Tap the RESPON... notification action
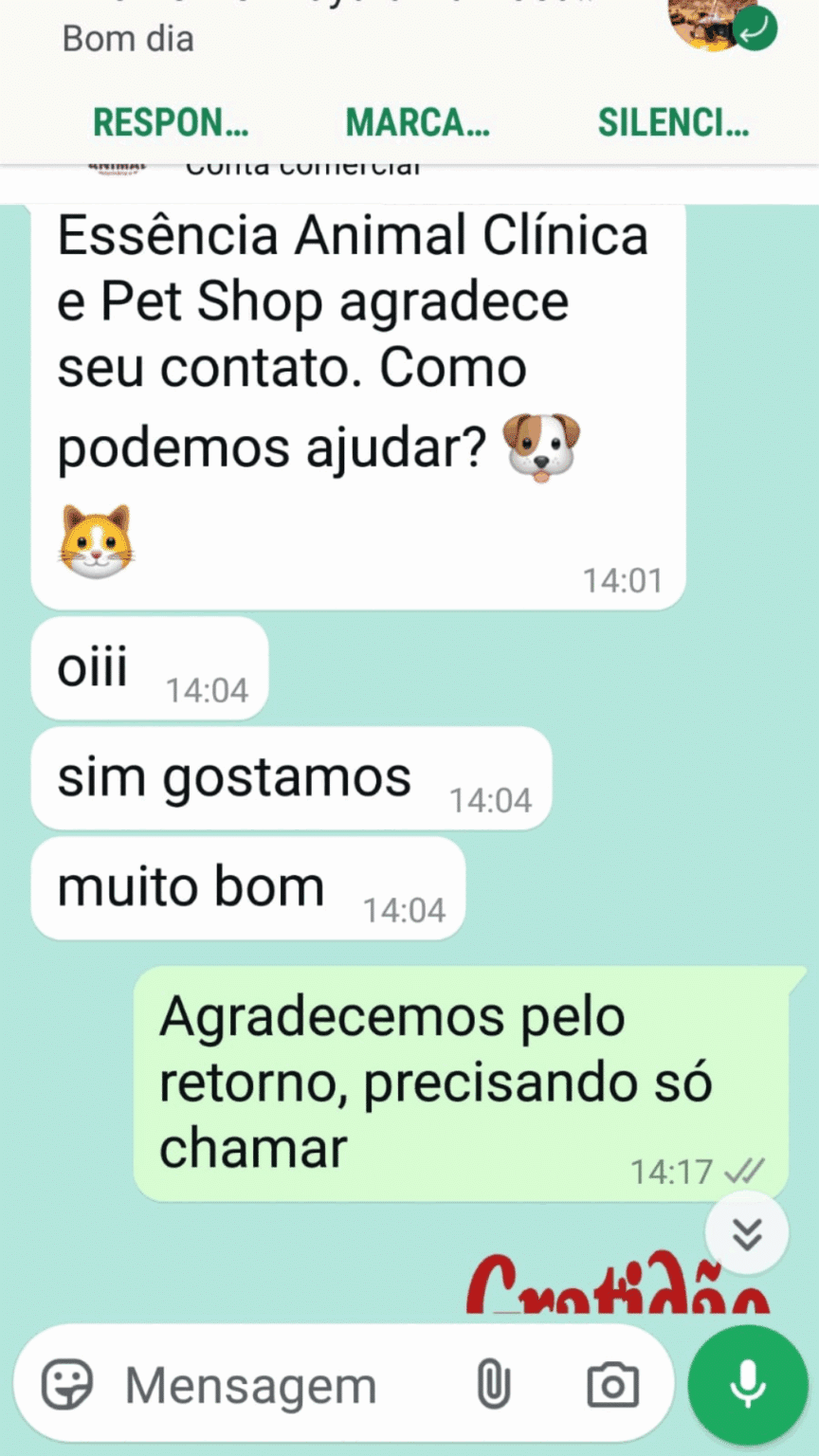Screen dimensions: 819x1456 point(171,123)
